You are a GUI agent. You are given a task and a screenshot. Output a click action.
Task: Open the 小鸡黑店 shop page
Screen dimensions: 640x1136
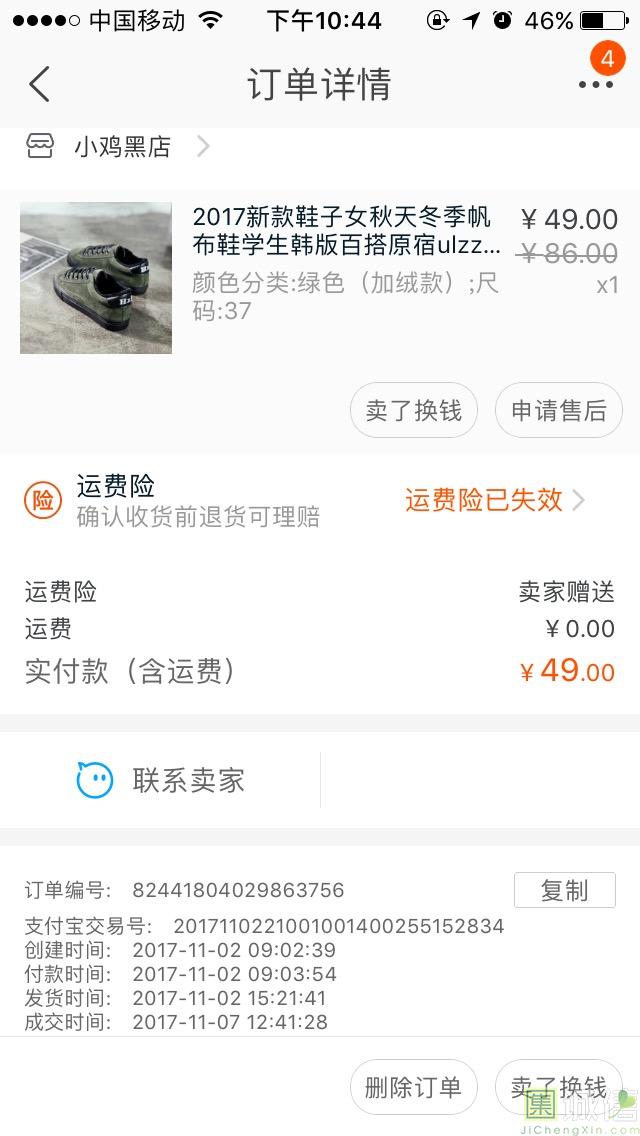(x=122, y=148)
